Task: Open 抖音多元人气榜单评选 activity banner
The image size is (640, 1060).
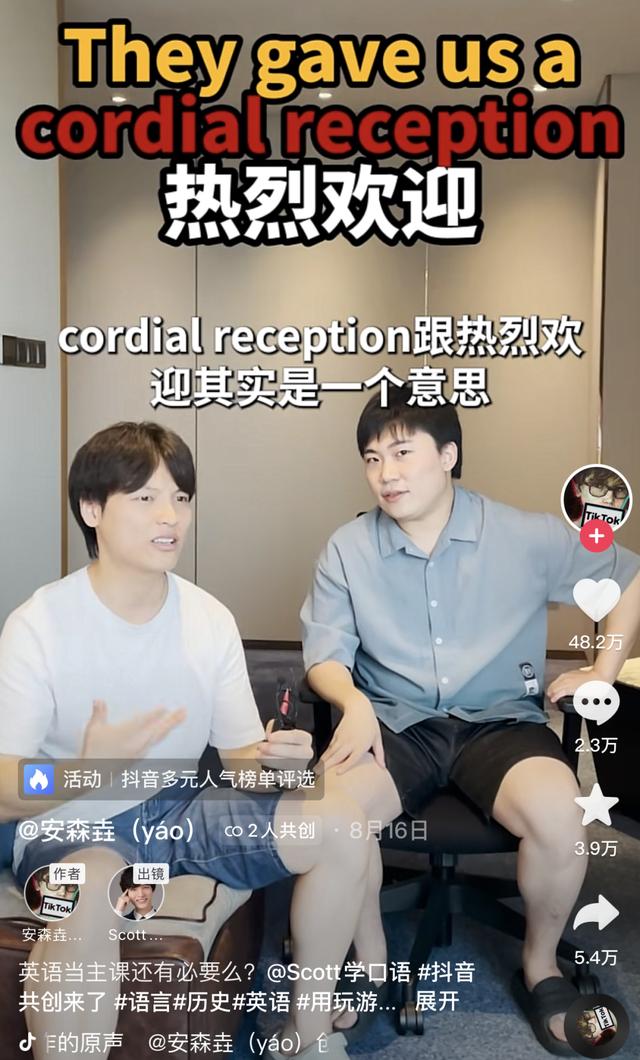Action: (170, 779)
